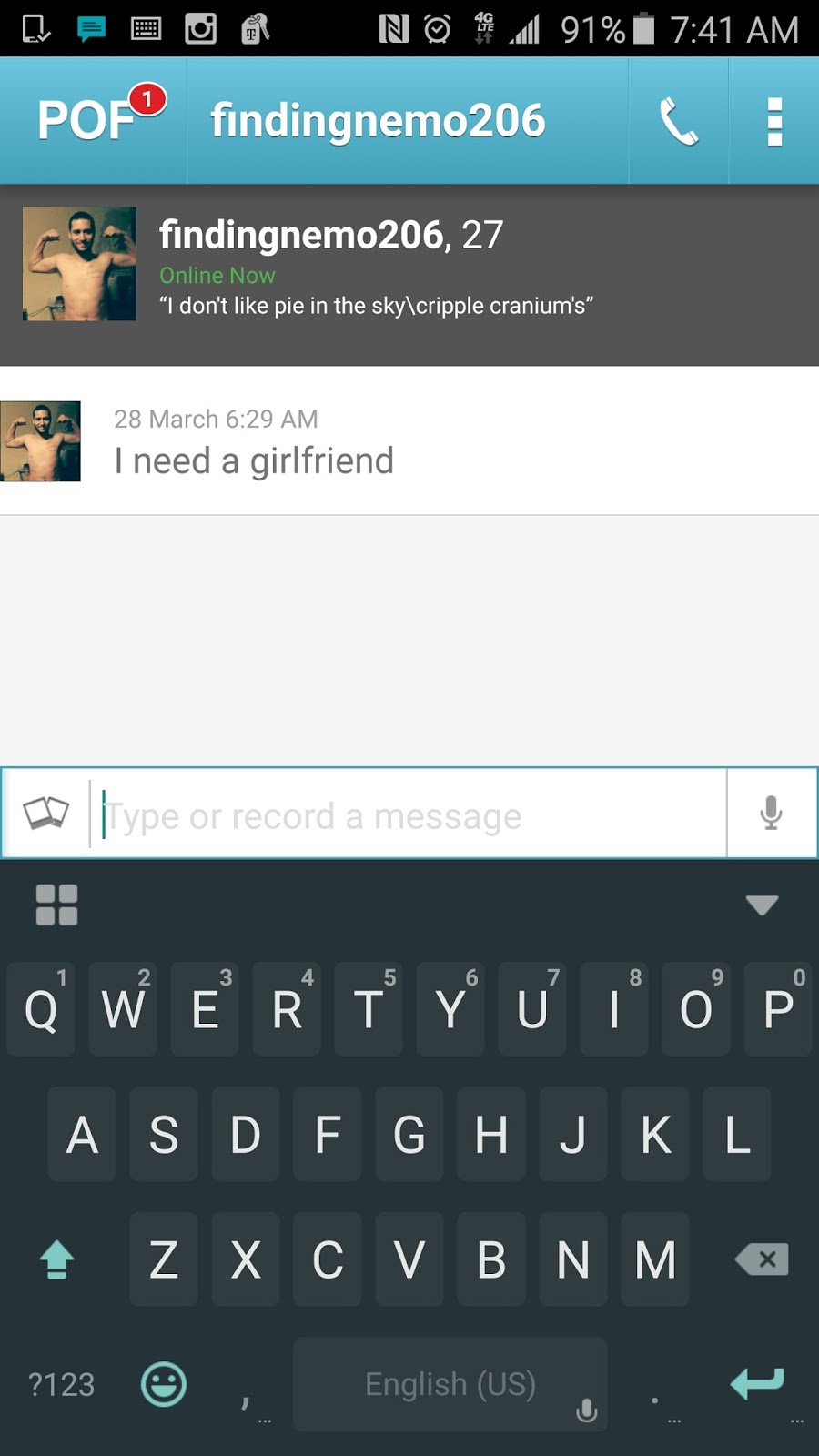Open the keyboard's grid menu icon
This screenshot has width=819, height=1456.
pyautogui.click(x=56, y=905)
